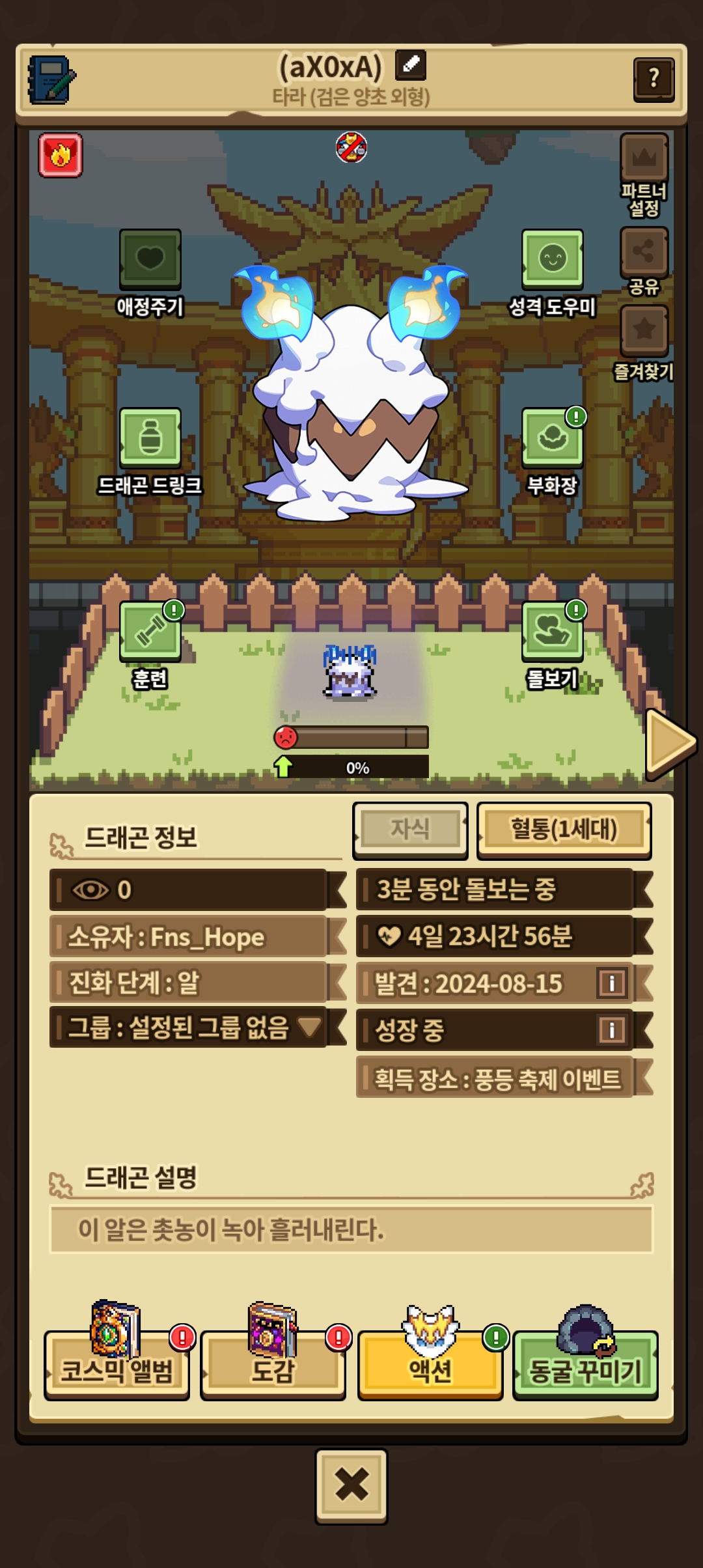Tap the red flame icon
This screenshot has width=703, height=1568.
[x=61, y=156]
